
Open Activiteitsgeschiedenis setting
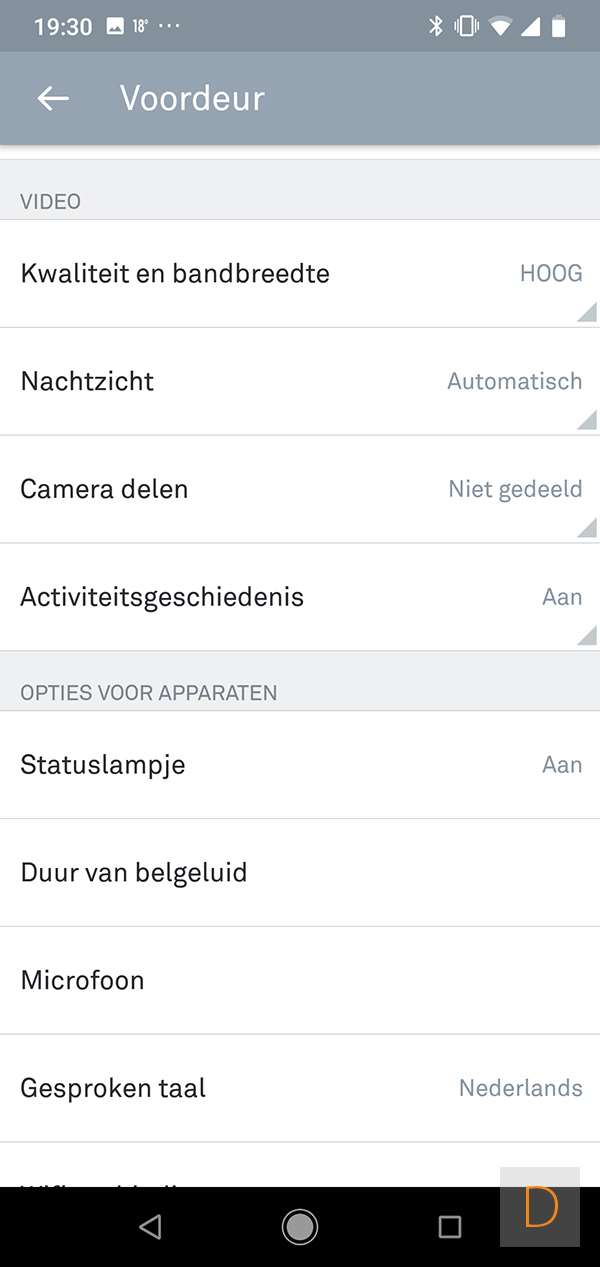pyautogui.click(x=300, y=598)
